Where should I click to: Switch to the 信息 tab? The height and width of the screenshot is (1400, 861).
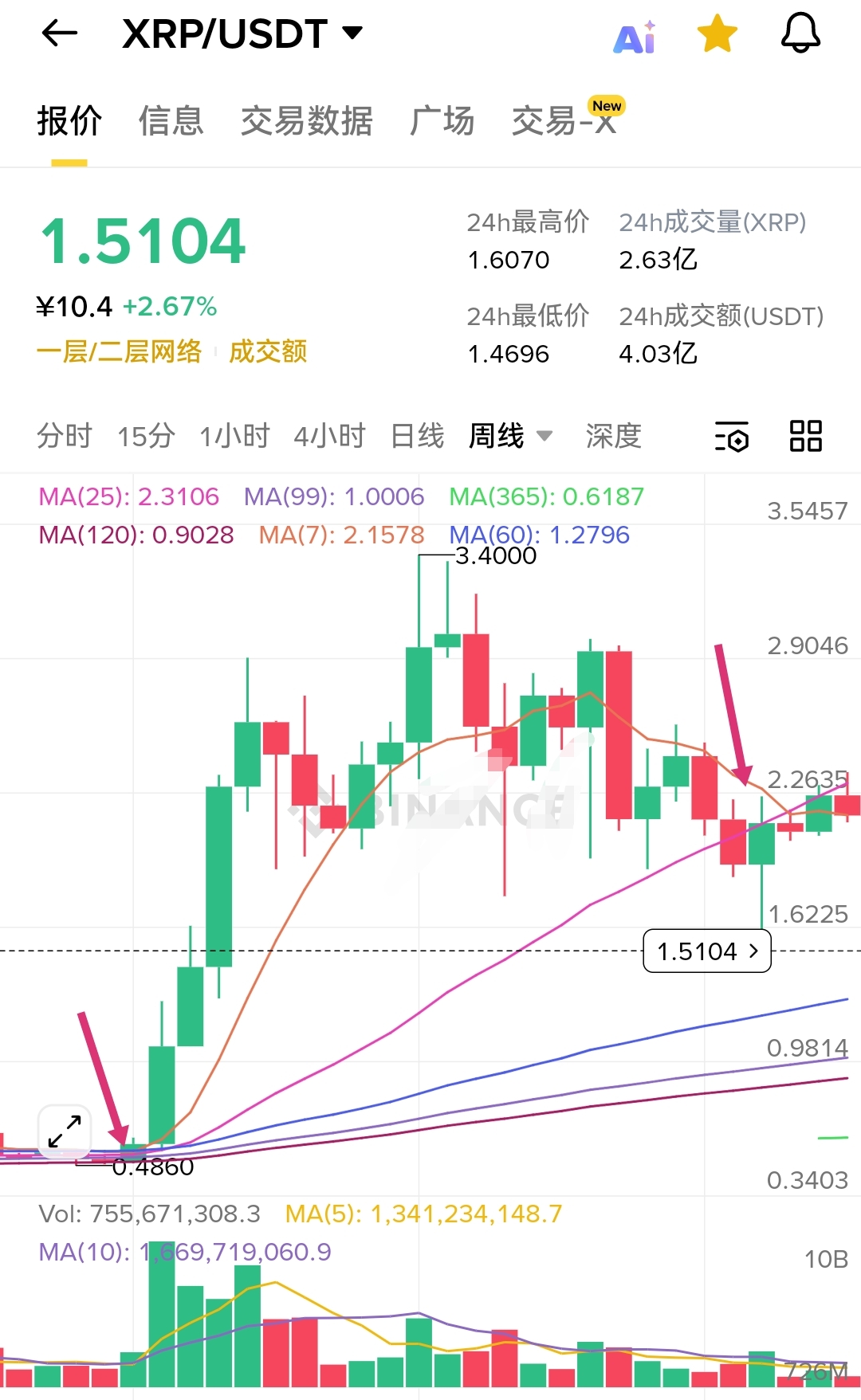(x=171, y=121)
